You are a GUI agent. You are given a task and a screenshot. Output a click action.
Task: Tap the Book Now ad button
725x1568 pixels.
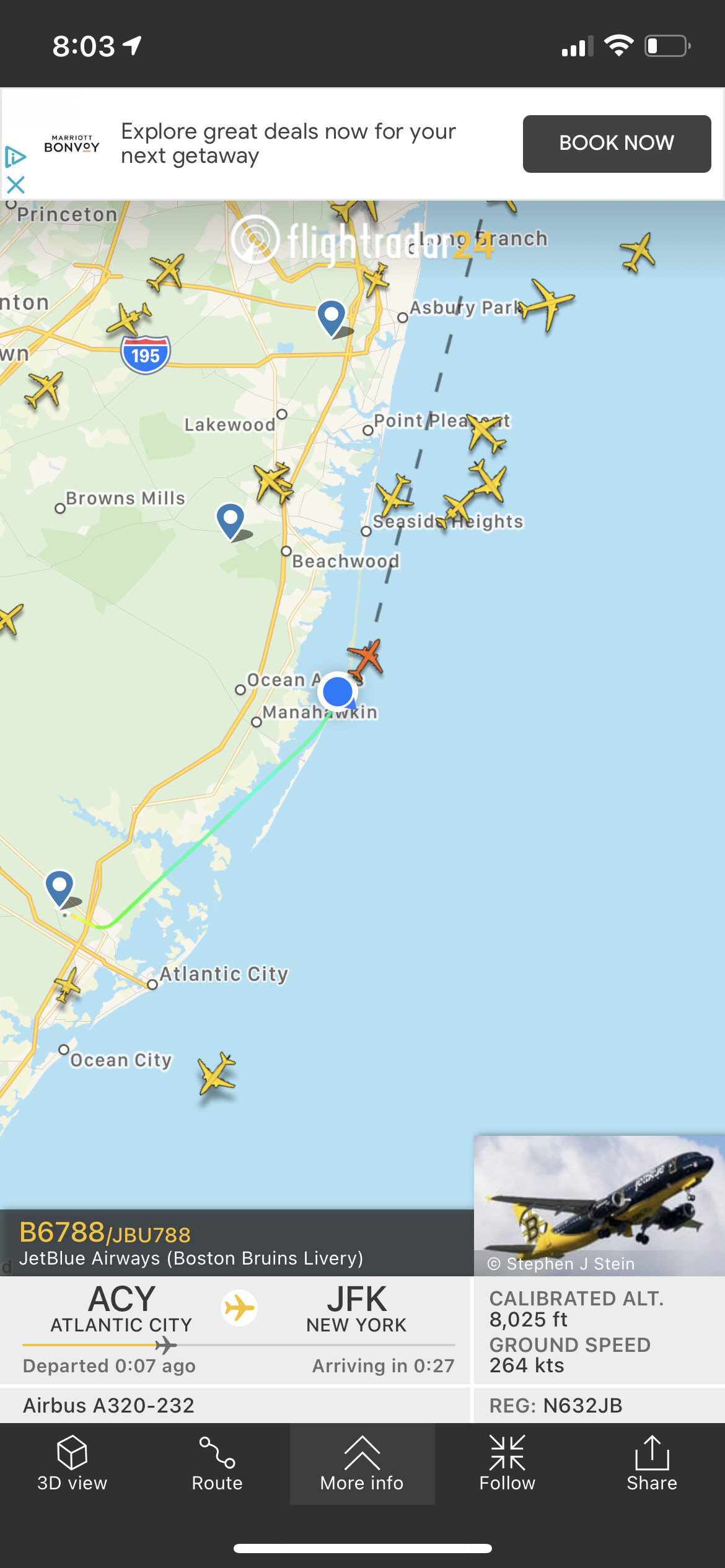[x=617, y=144]
